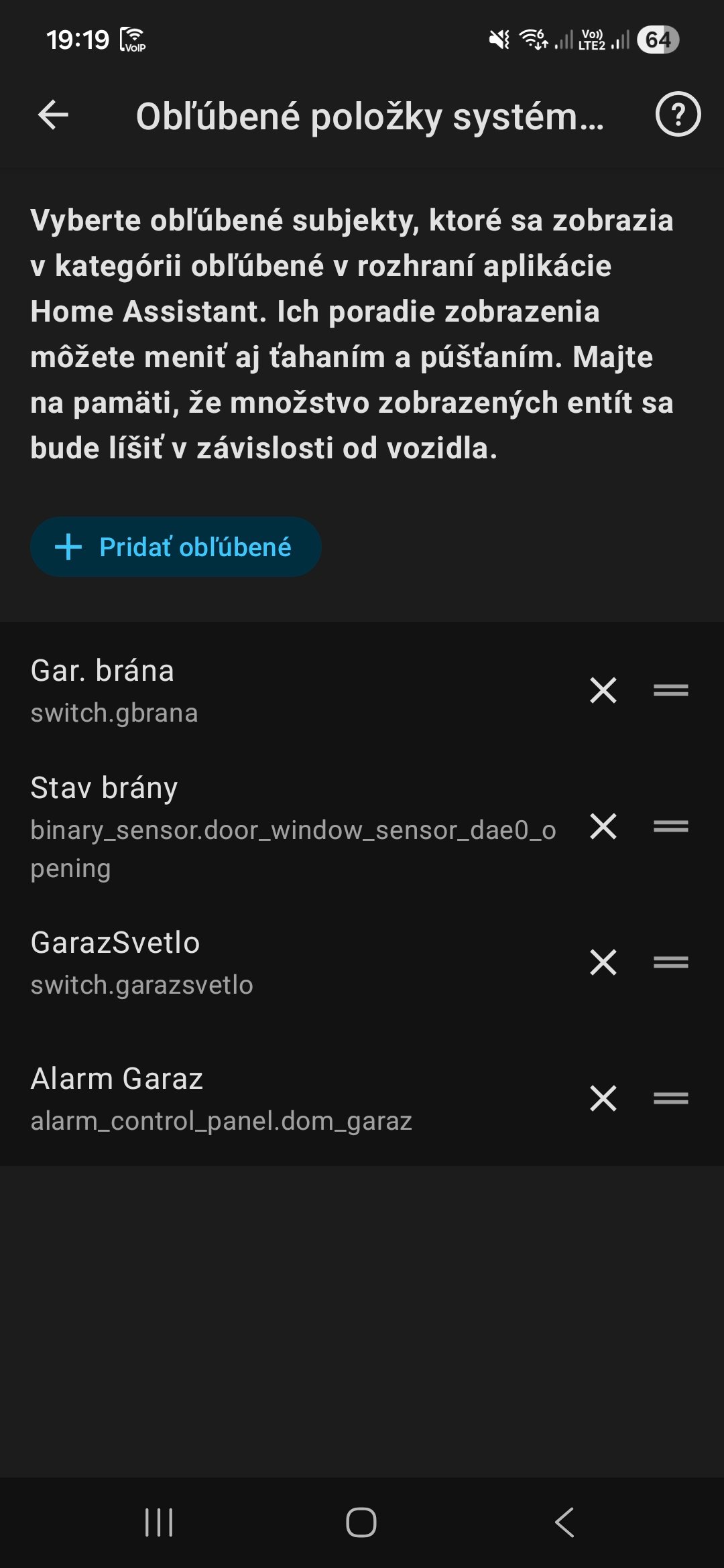Tap the reorder handle for Gar. brána

pos(671,690)
